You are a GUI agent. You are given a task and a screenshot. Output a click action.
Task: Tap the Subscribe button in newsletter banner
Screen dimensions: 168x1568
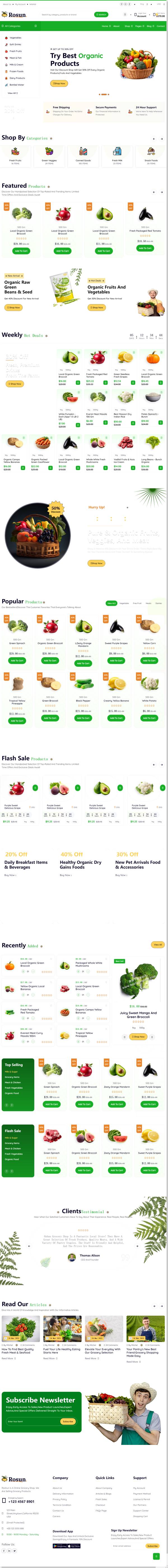67,1421
